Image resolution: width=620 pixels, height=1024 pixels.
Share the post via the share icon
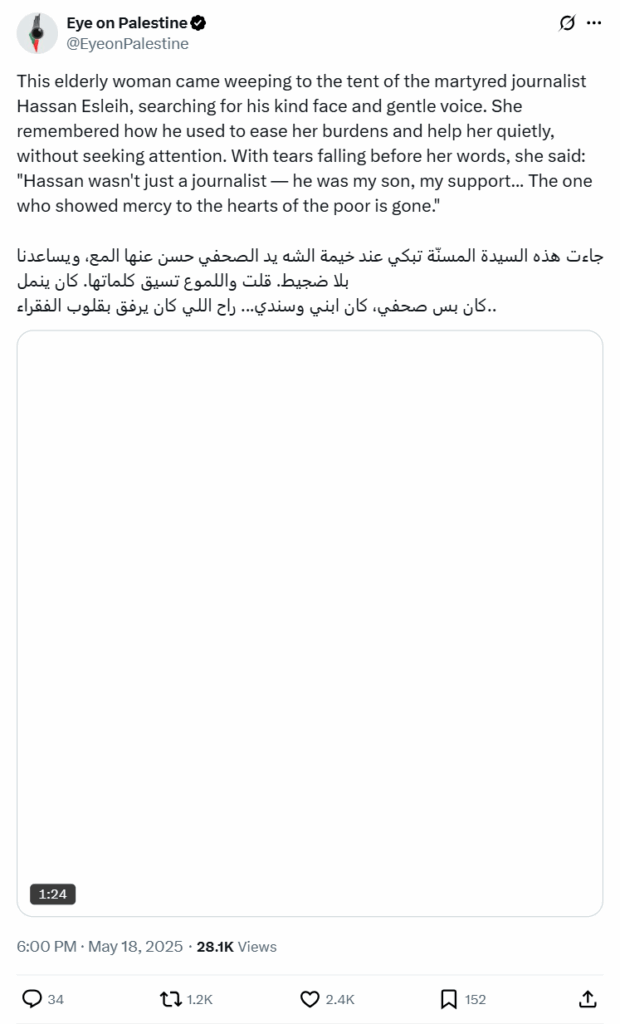tap(588, 998)
